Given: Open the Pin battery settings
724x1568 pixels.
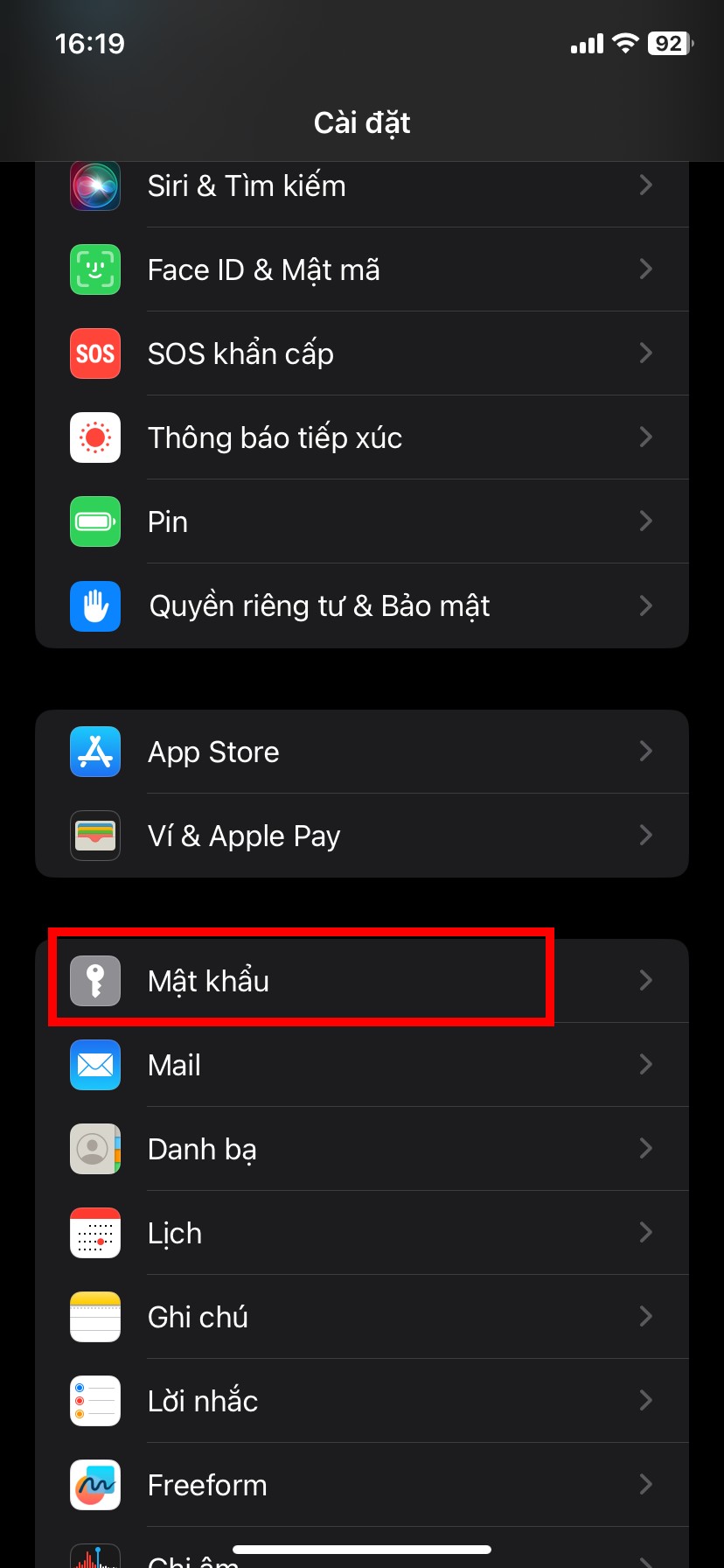Looking at the screenshot, I should [x=362, y=521].
